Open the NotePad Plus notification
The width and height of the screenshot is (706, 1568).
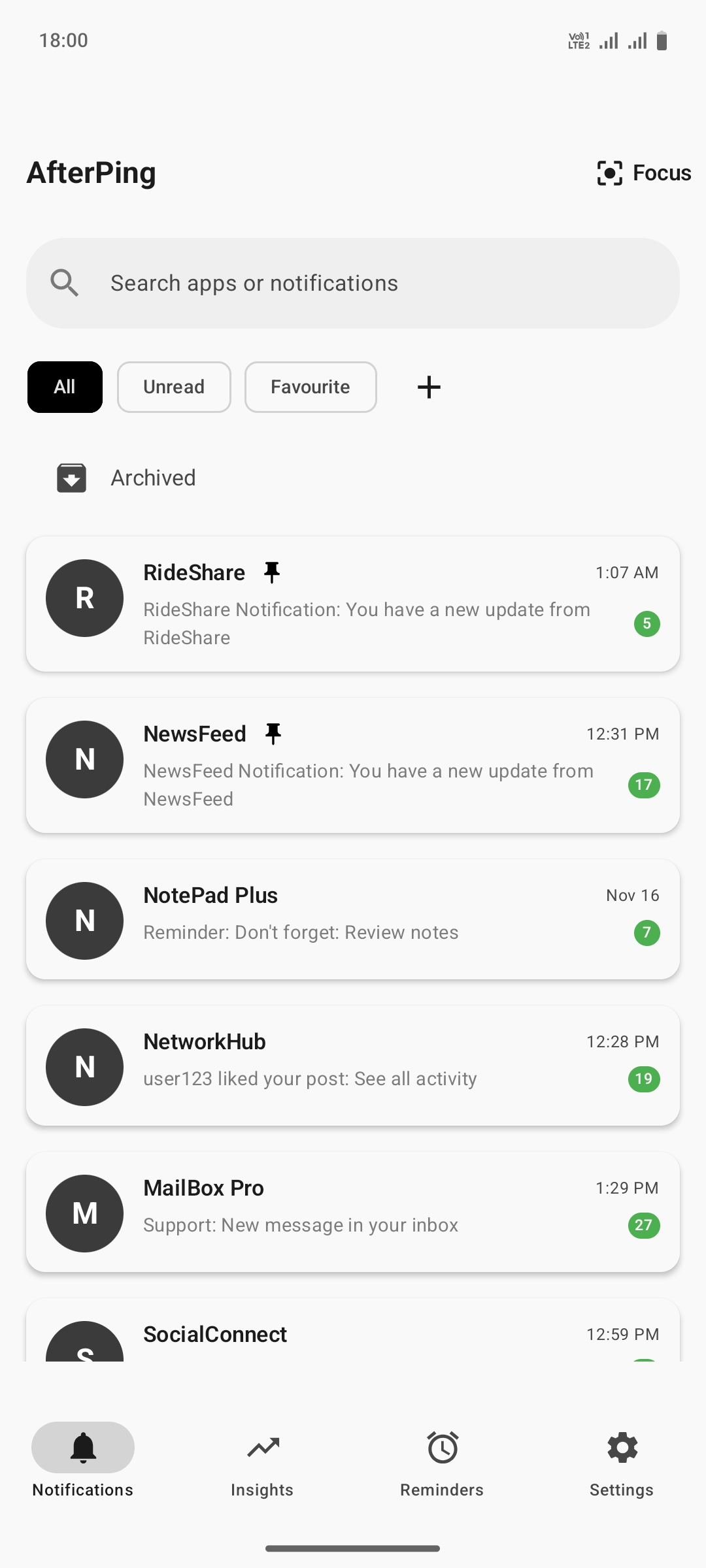353,919
